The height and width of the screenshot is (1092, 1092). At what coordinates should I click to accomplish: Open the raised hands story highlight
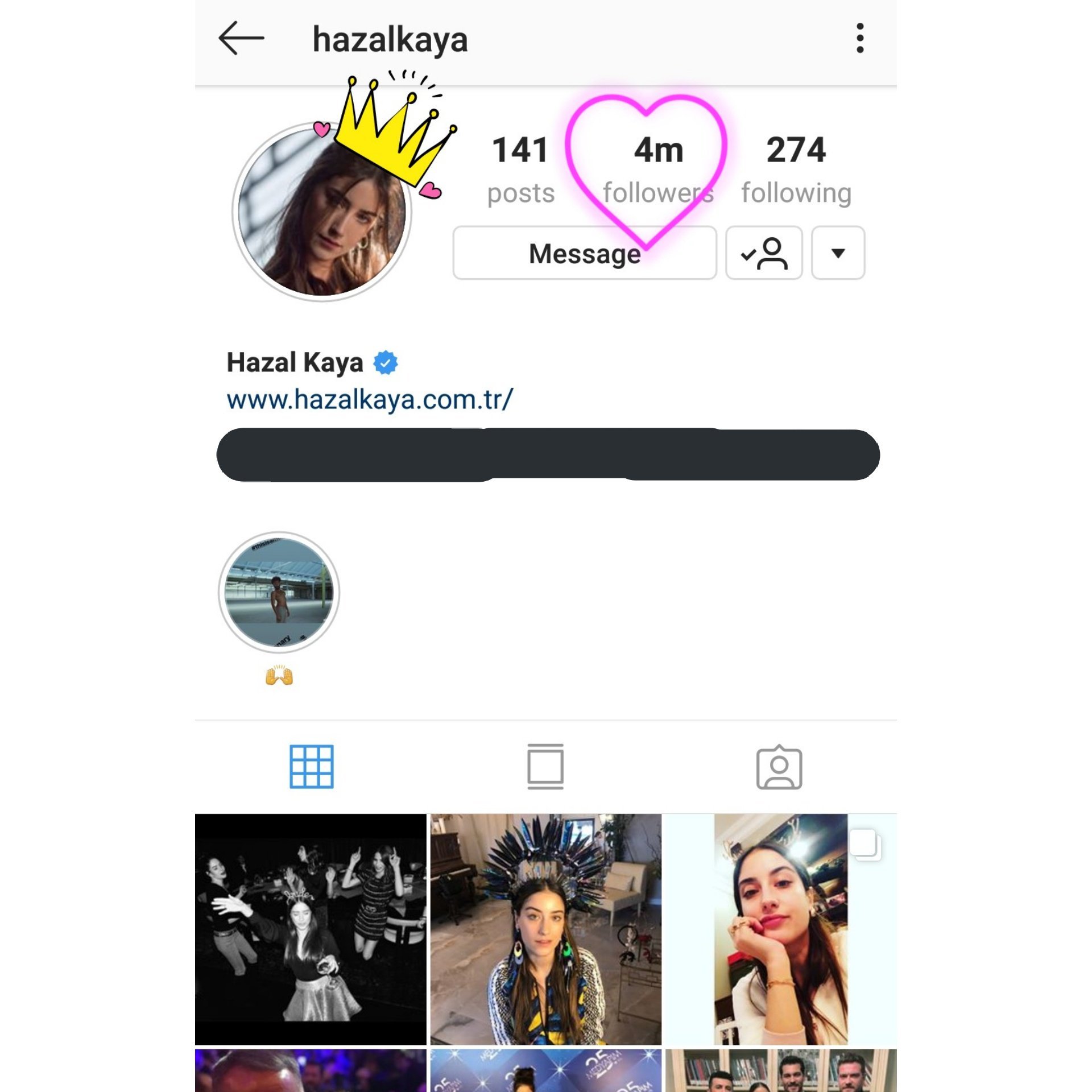click(279, 593)
